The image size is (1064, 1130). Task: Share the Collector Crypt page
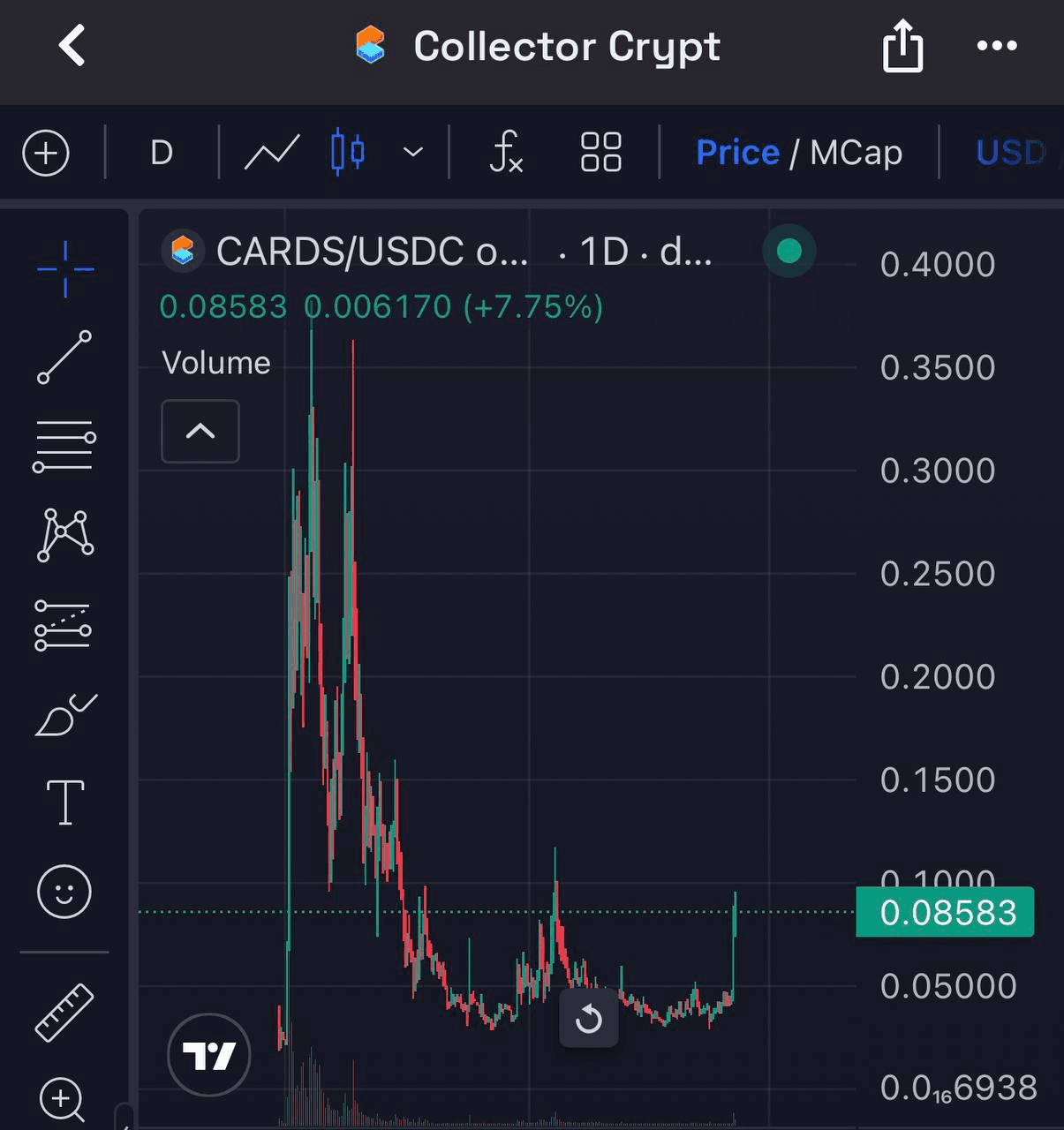(x=902, y=47)
